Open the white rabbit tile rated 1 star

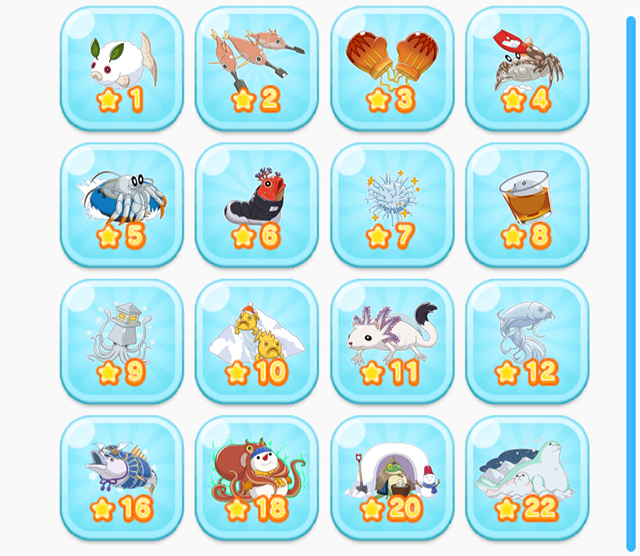(x=121, y=68)
